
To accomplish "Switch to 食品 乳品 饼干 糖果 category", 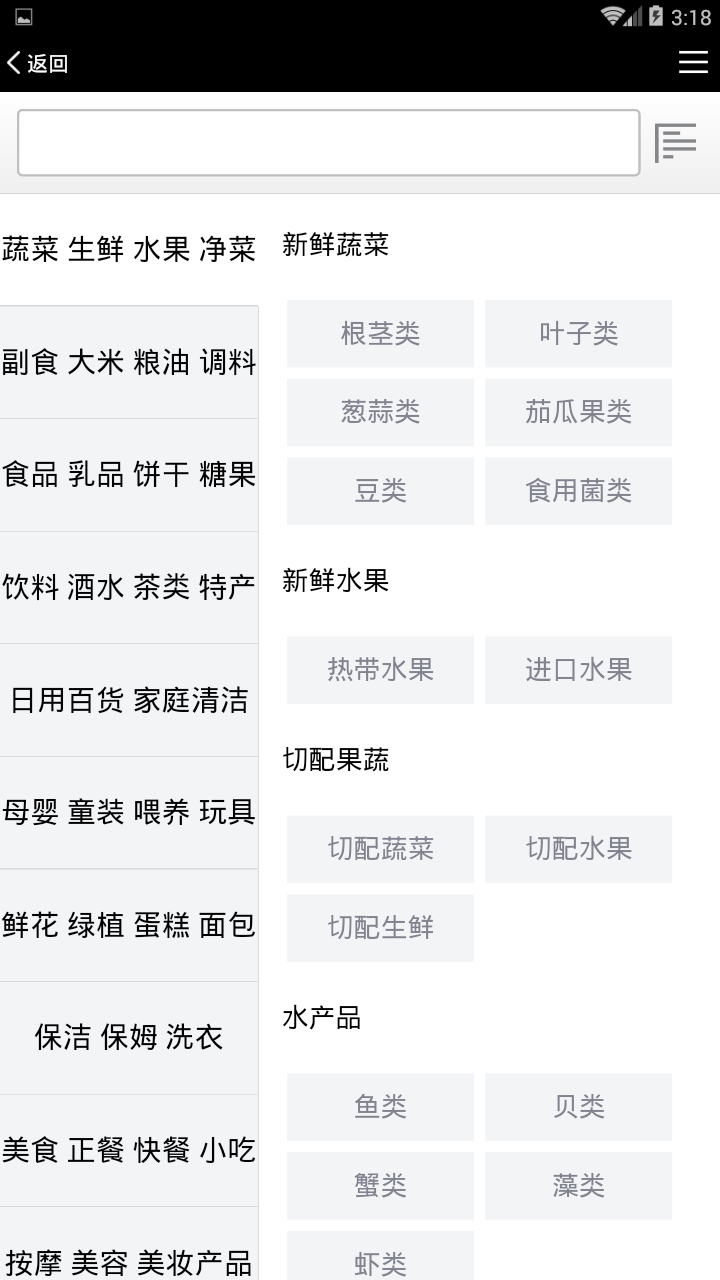I will (129, 474).
